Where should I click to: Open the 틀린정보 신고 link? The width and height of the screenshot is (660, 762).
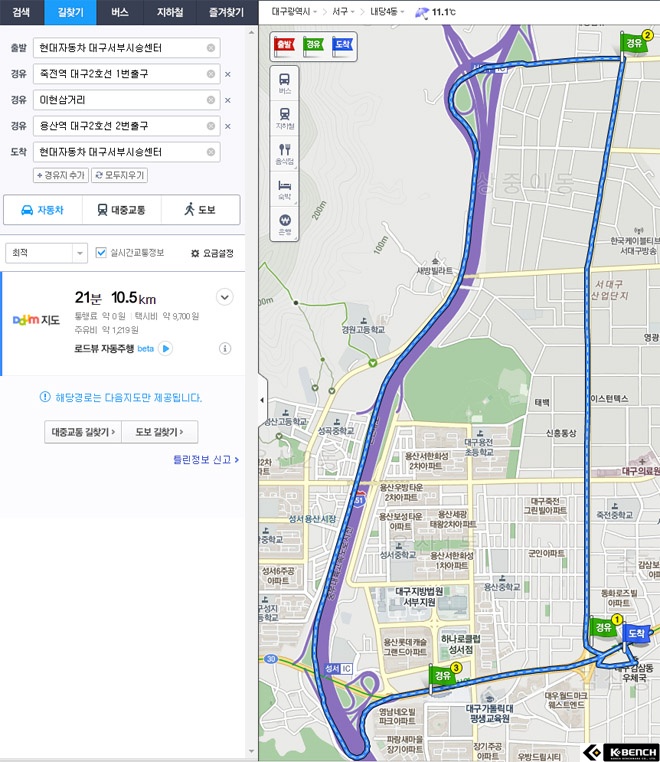point(206,459)
